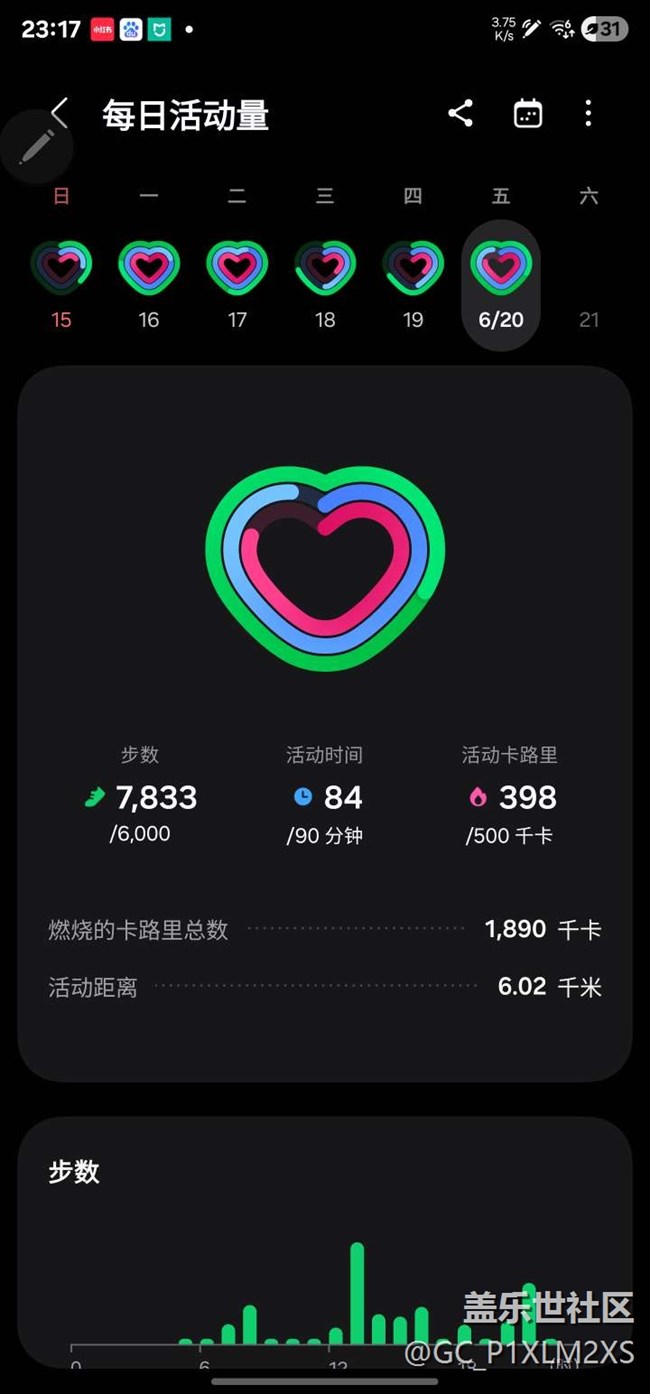
Task: Open the three-dot overflow menu
Action: pos(588,113)
